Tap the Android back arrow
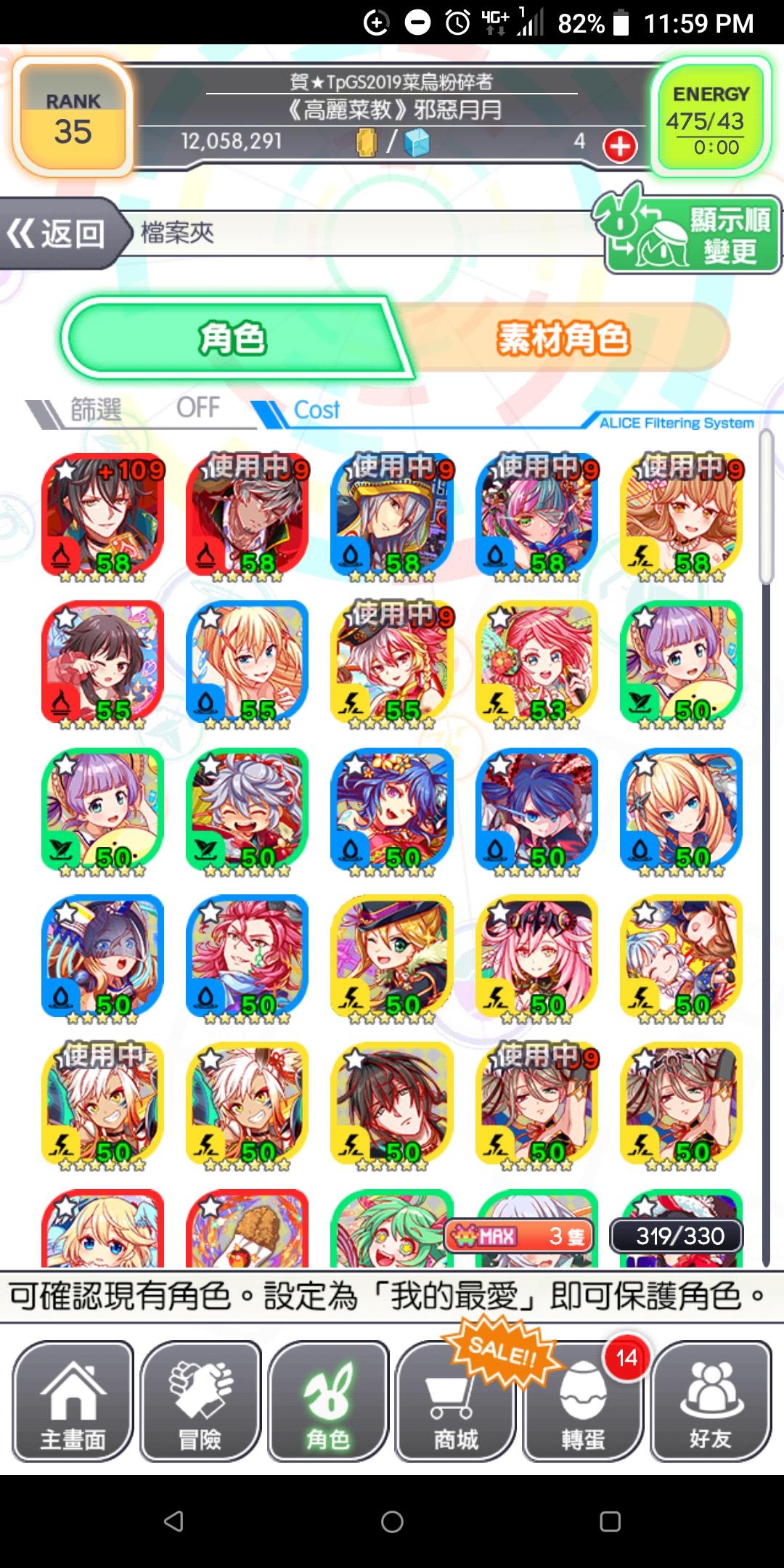The image size is (784, 1568). 173,1522
